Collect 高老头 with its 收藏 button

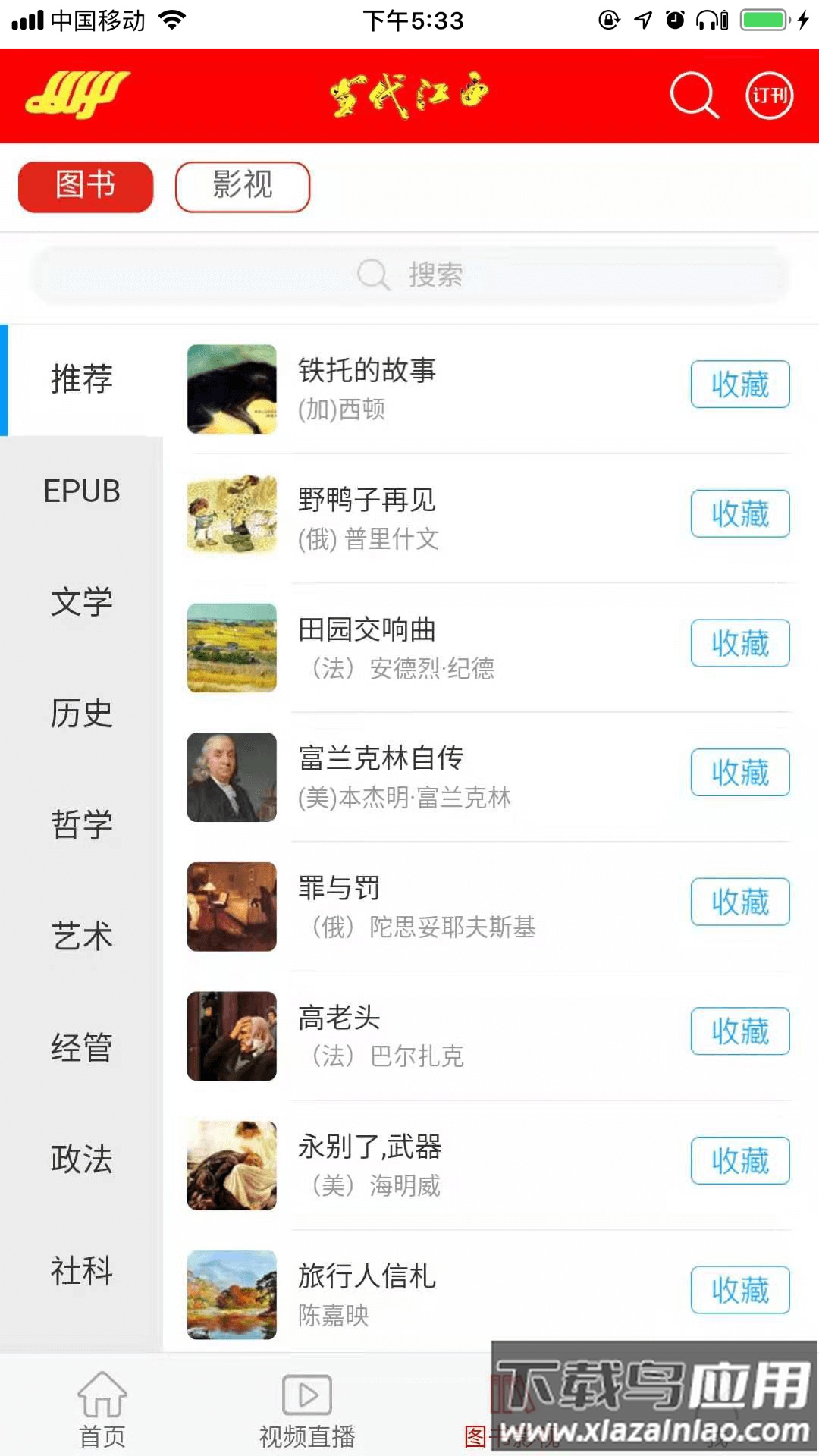pos(740,1031)
